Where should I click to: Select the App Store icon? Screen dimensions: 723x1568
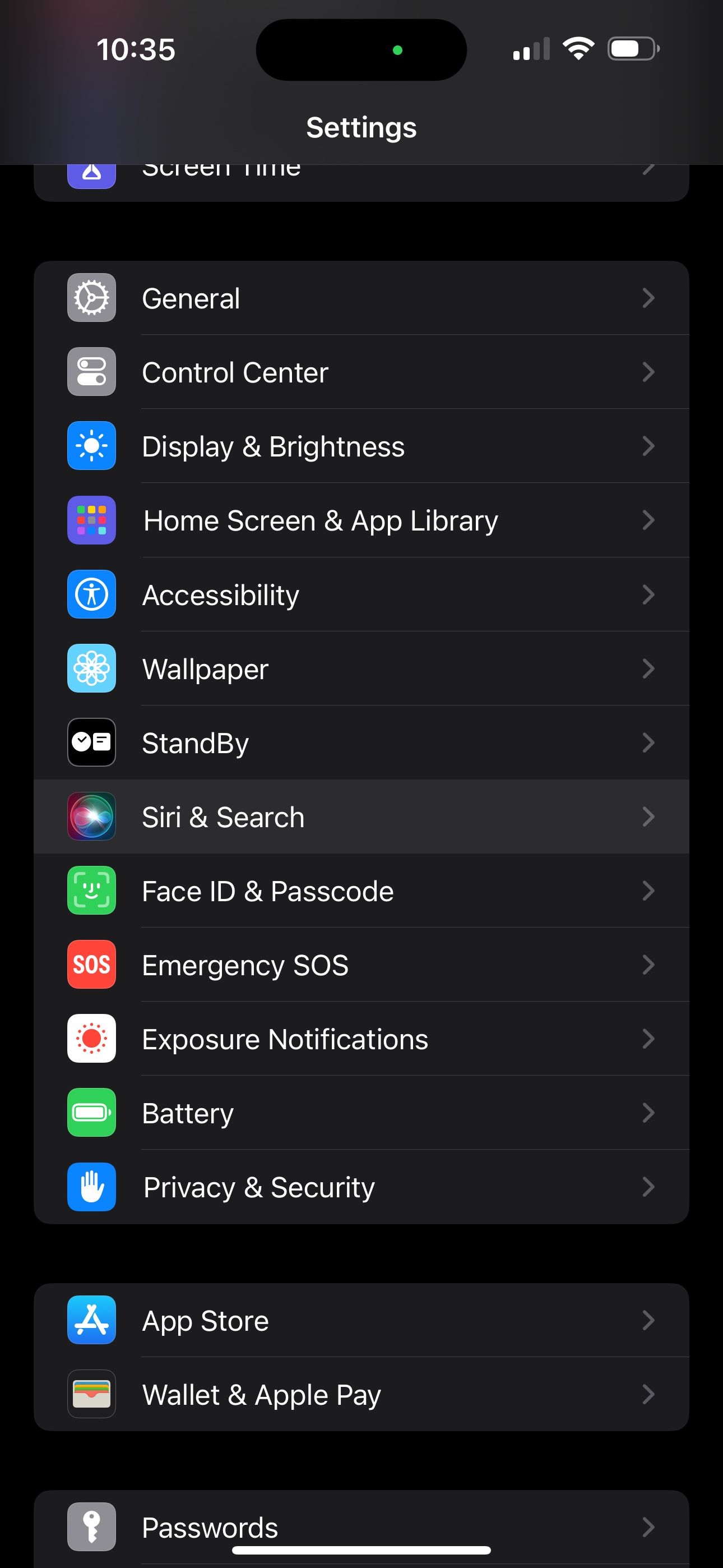(91, 1320)
